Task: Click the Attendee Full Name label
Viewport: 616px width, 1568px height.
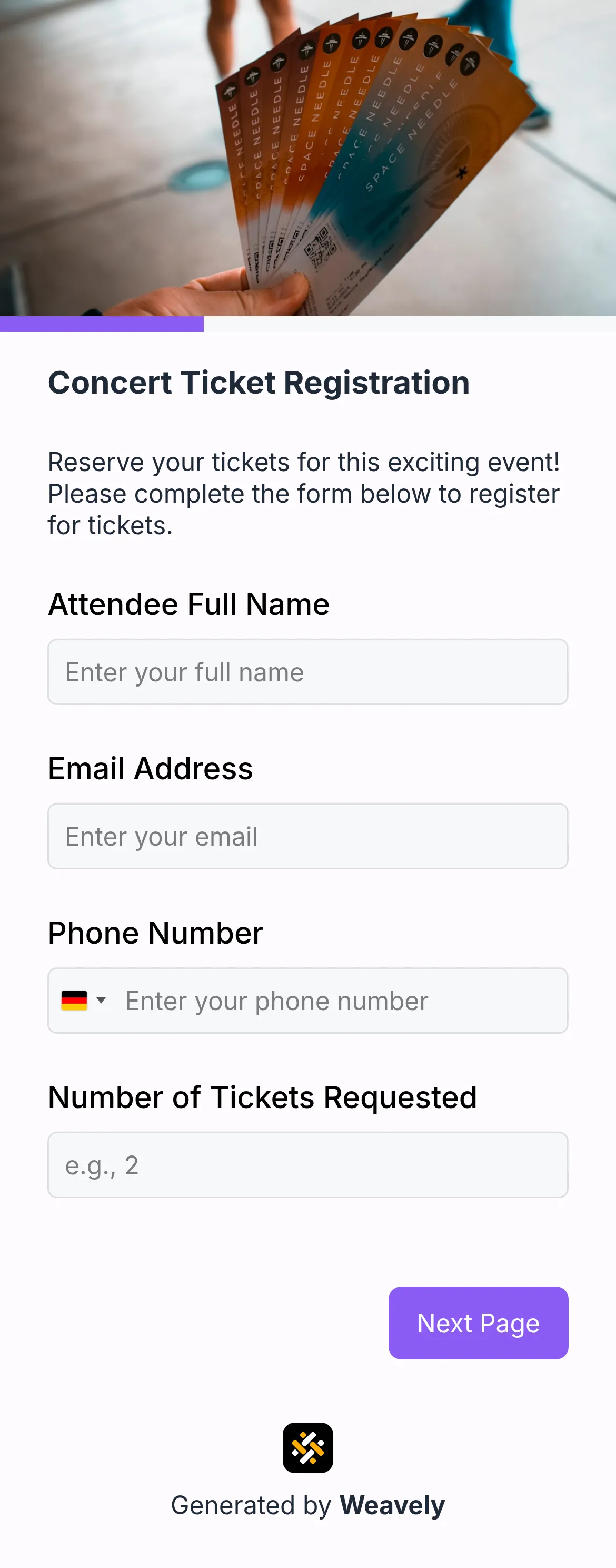Action: tap(188, 604)
